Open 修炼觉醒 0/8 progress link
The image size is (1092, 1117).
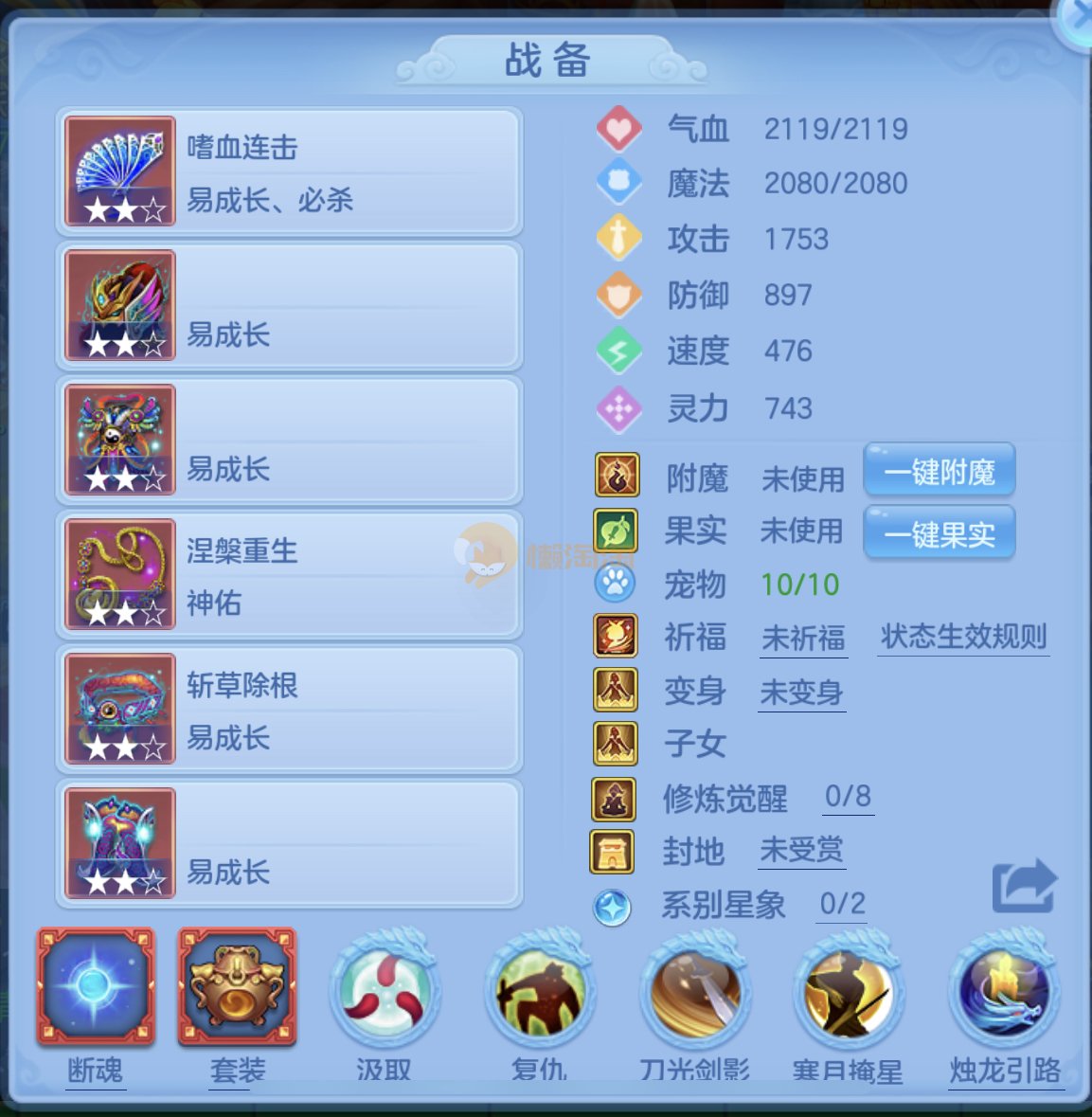coord(847,797)
